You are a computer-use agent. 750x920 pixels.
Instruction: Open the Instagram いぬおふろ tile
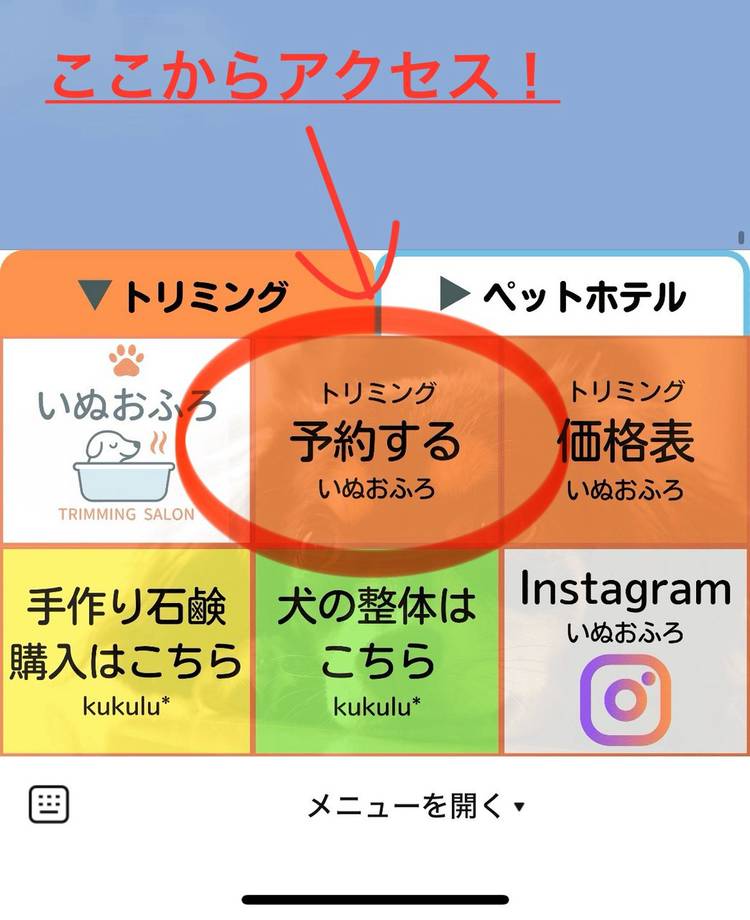(625, 650)
